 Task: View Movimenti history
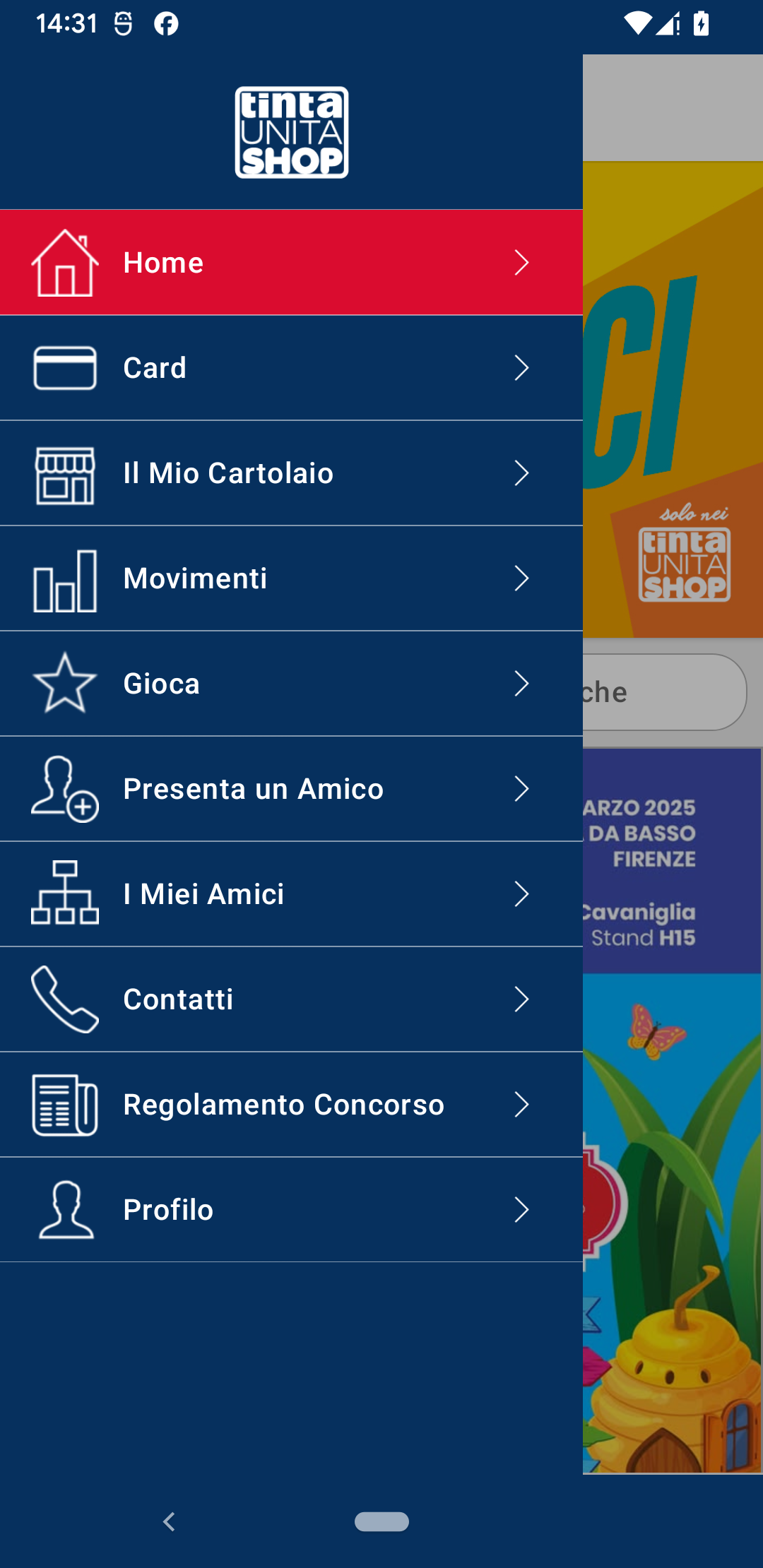coord(291,578)
